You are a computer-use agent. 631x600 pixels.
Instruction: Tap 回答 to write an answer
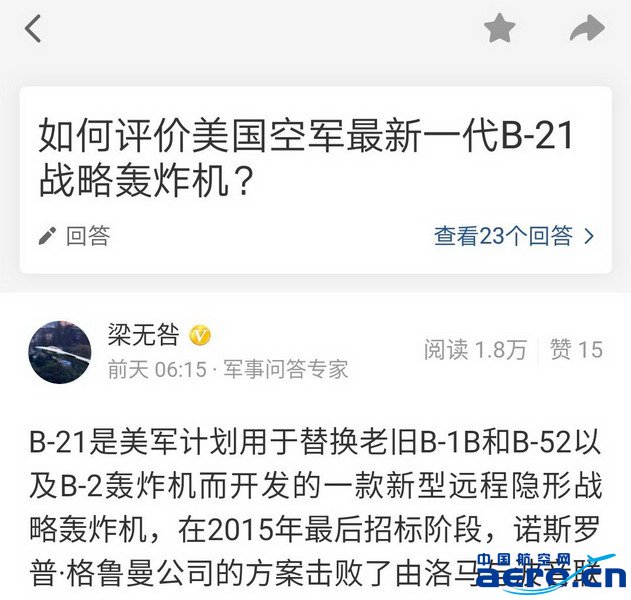coord(74,236)
